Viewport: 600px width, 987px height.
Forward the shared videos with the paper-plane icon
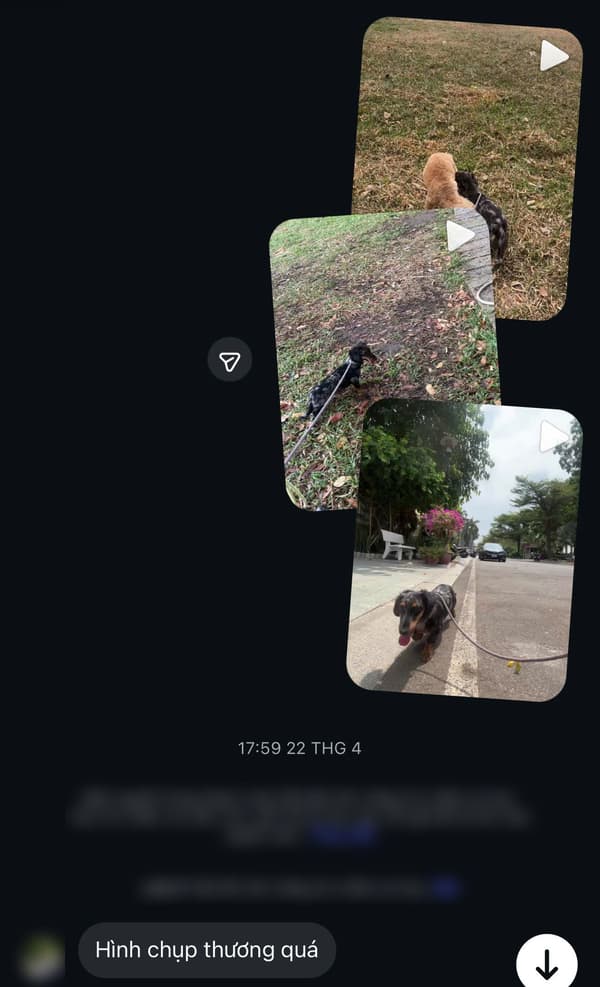(x=230, y=360)
